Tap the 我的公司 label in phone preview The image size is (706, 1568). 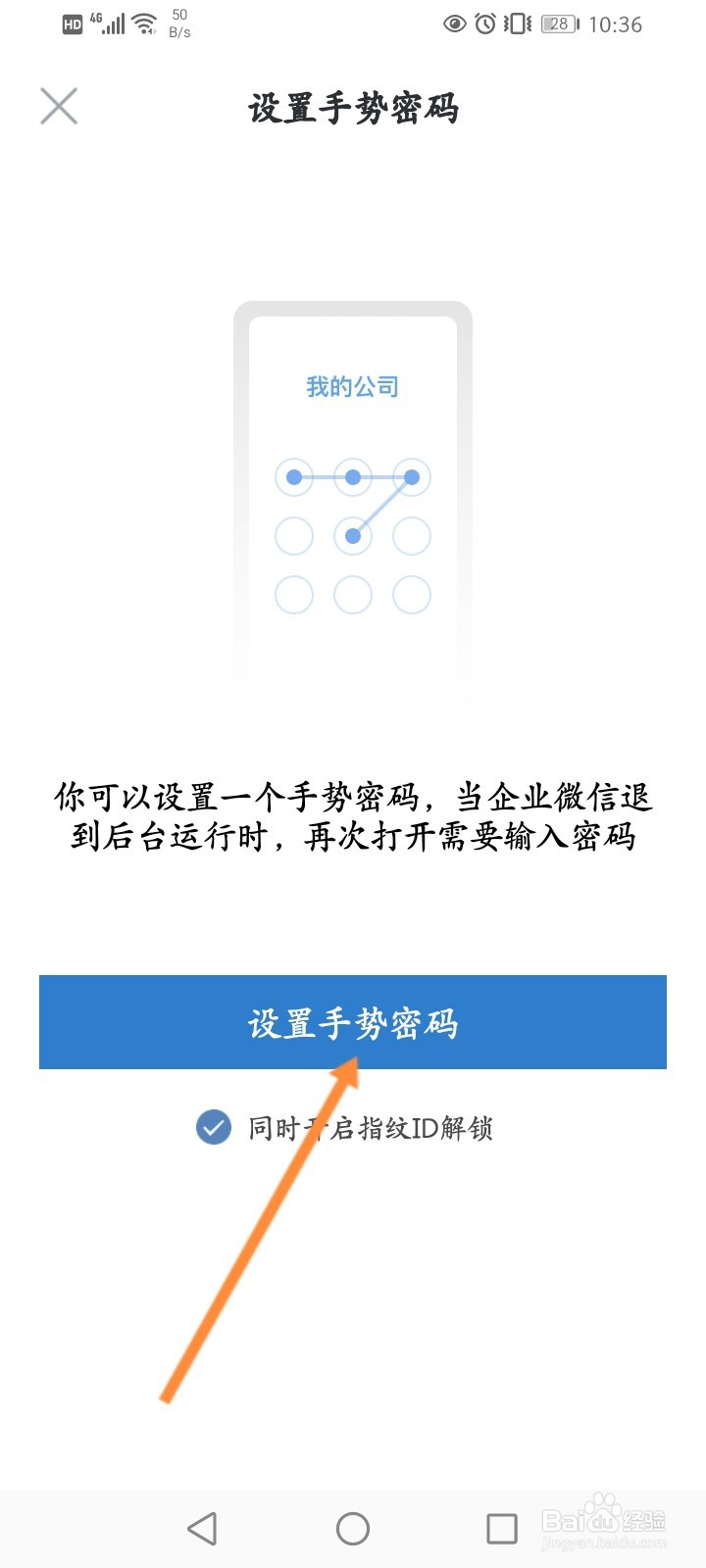[x=353, y=386]
